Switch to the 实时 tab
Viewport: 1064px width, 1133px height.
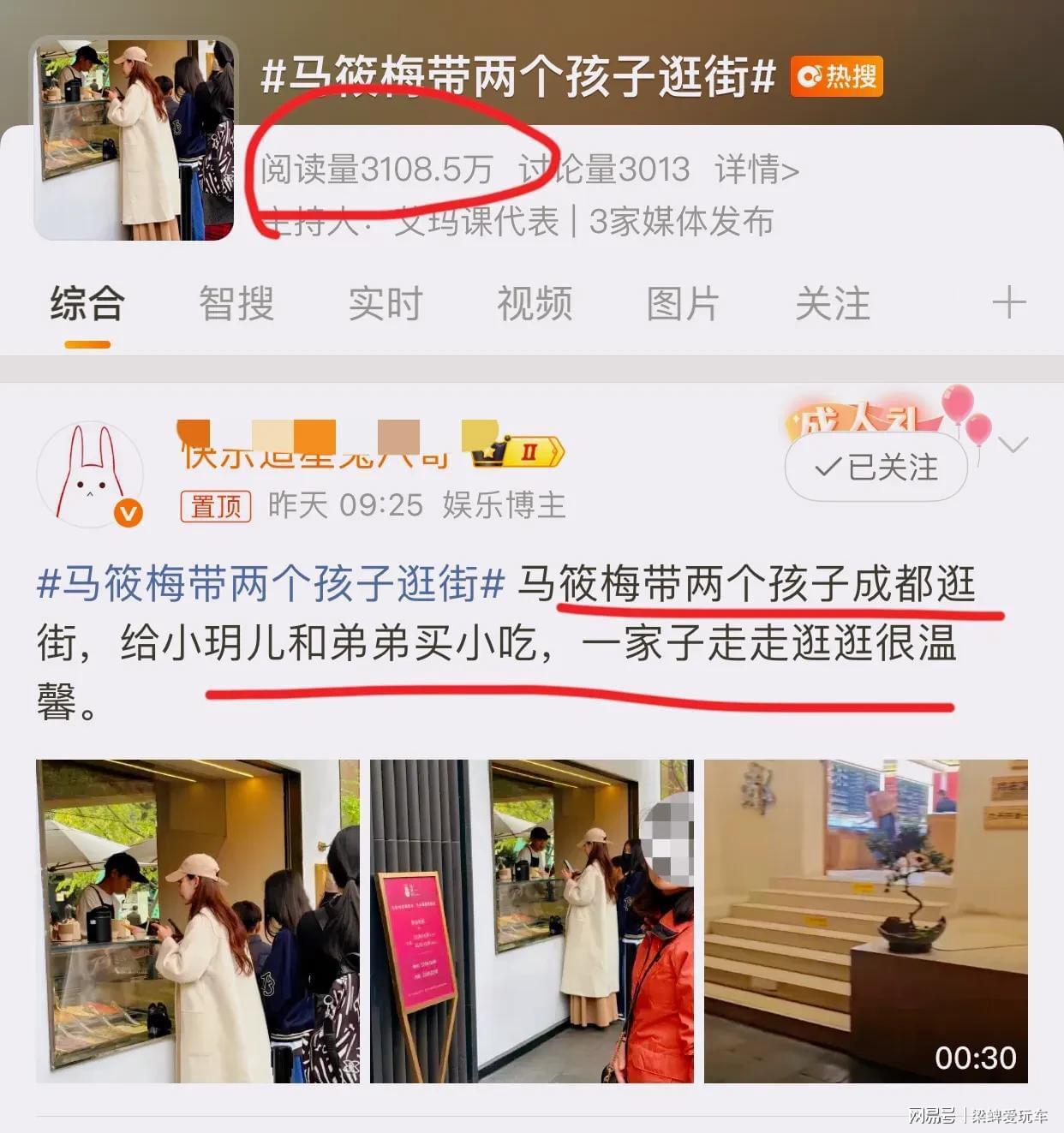(x=386, y=304)
